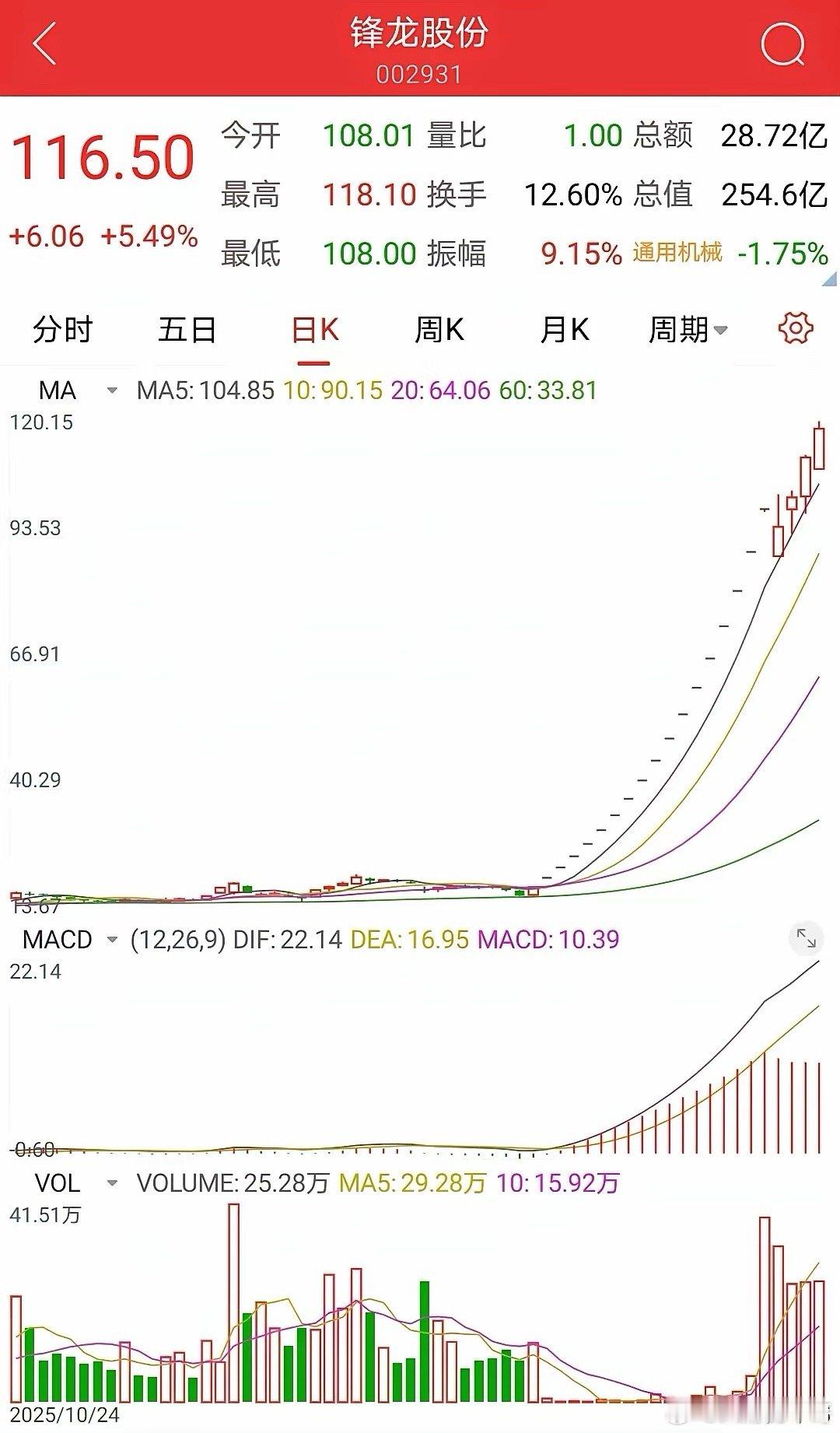The height and width of the screenshot is (1433, 840).
Task: Click the back arrow to exit stock page
Action: 44,44
